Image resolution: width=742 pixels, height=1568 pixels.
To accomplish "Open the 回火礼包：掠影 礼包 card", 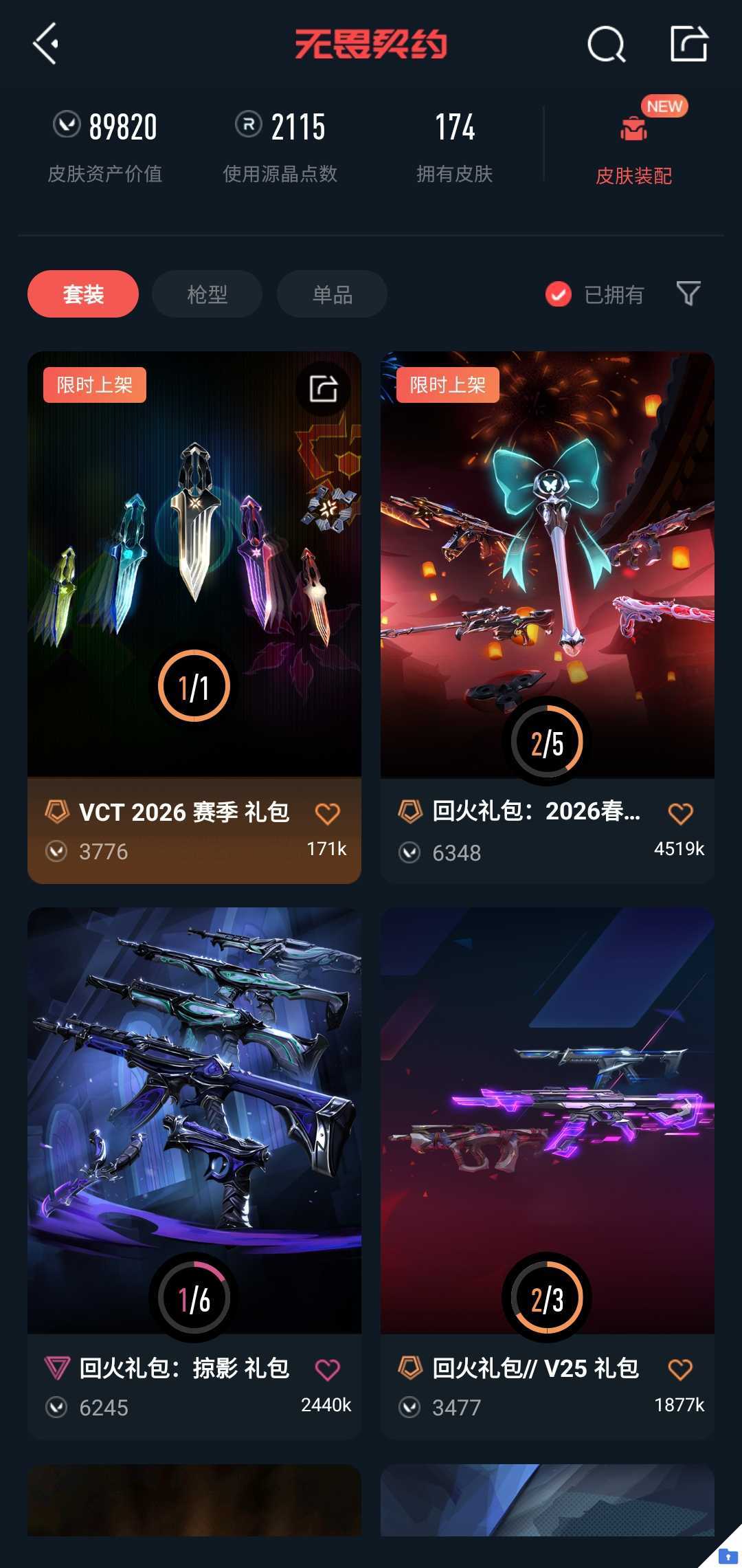I will point(194,1120).
